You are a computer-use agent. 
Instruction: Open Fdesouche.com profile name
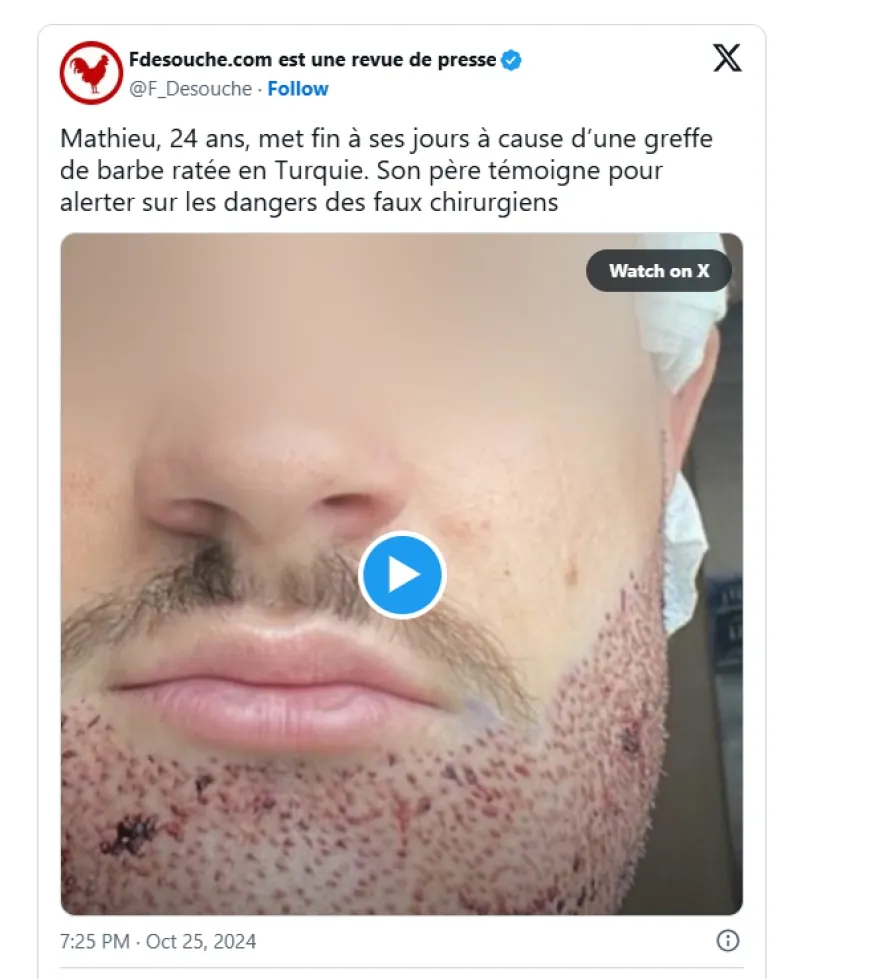312,60
